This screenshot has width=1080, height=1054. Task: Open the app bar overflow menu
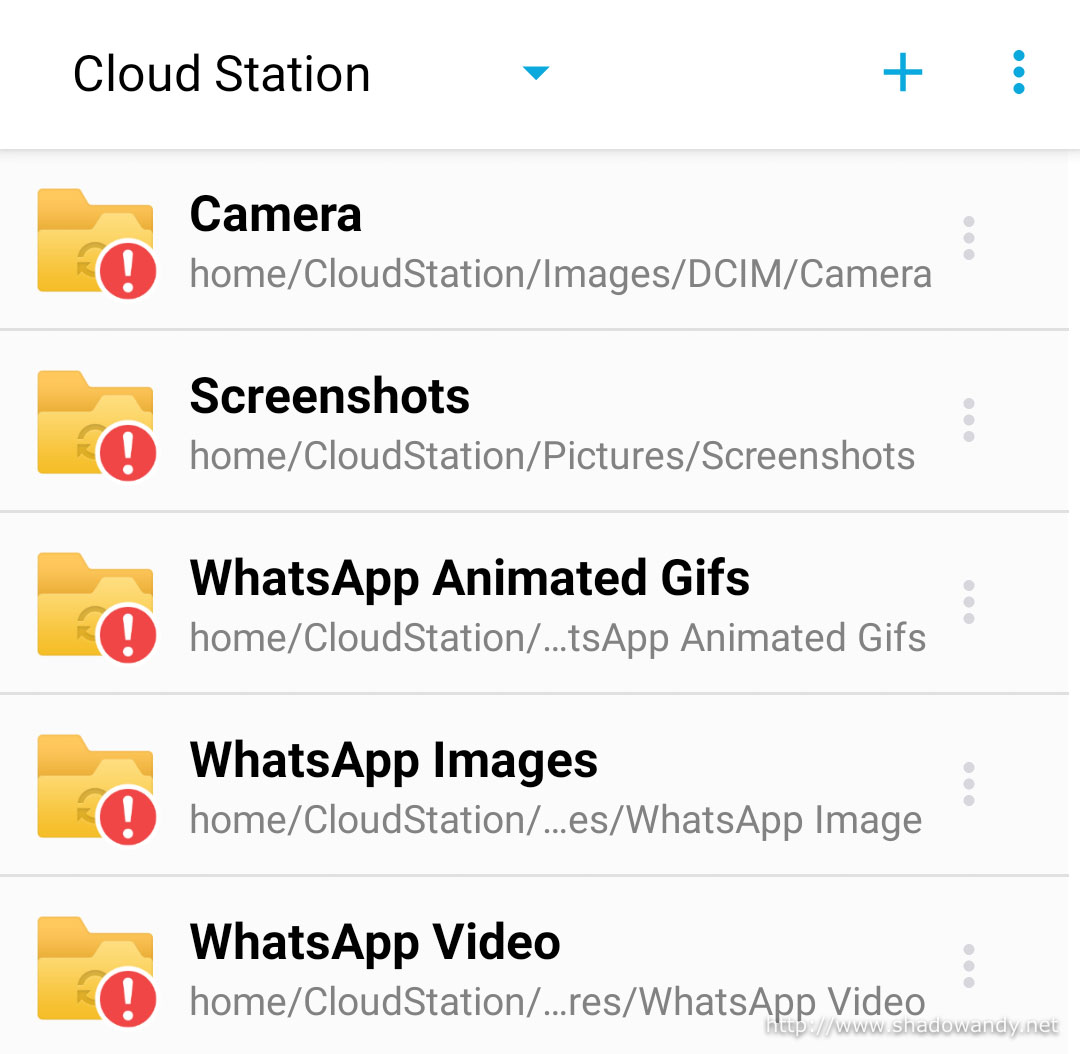coord(1018,73)
